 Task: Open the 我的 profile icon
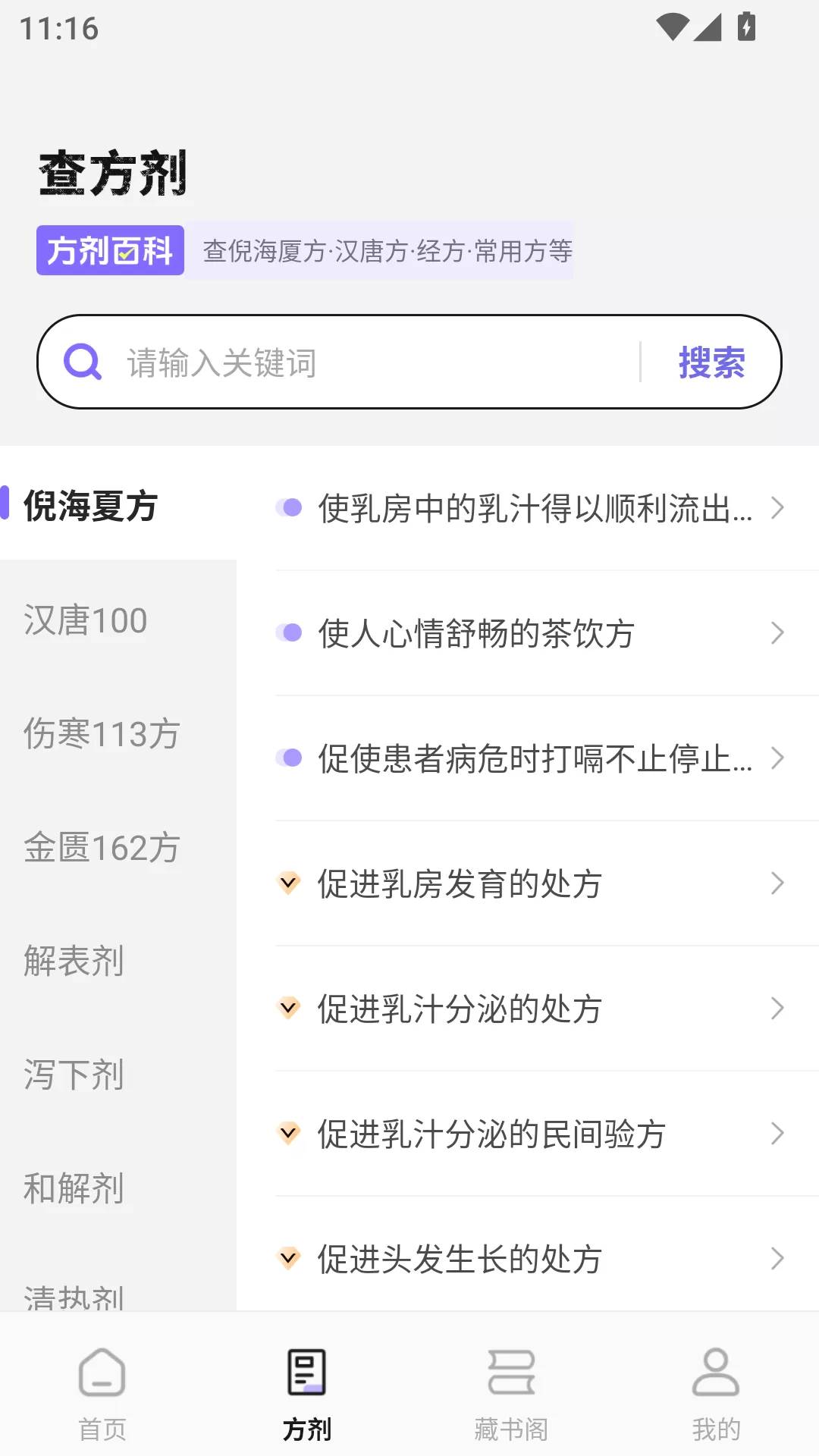click(x=716, y=1373)
